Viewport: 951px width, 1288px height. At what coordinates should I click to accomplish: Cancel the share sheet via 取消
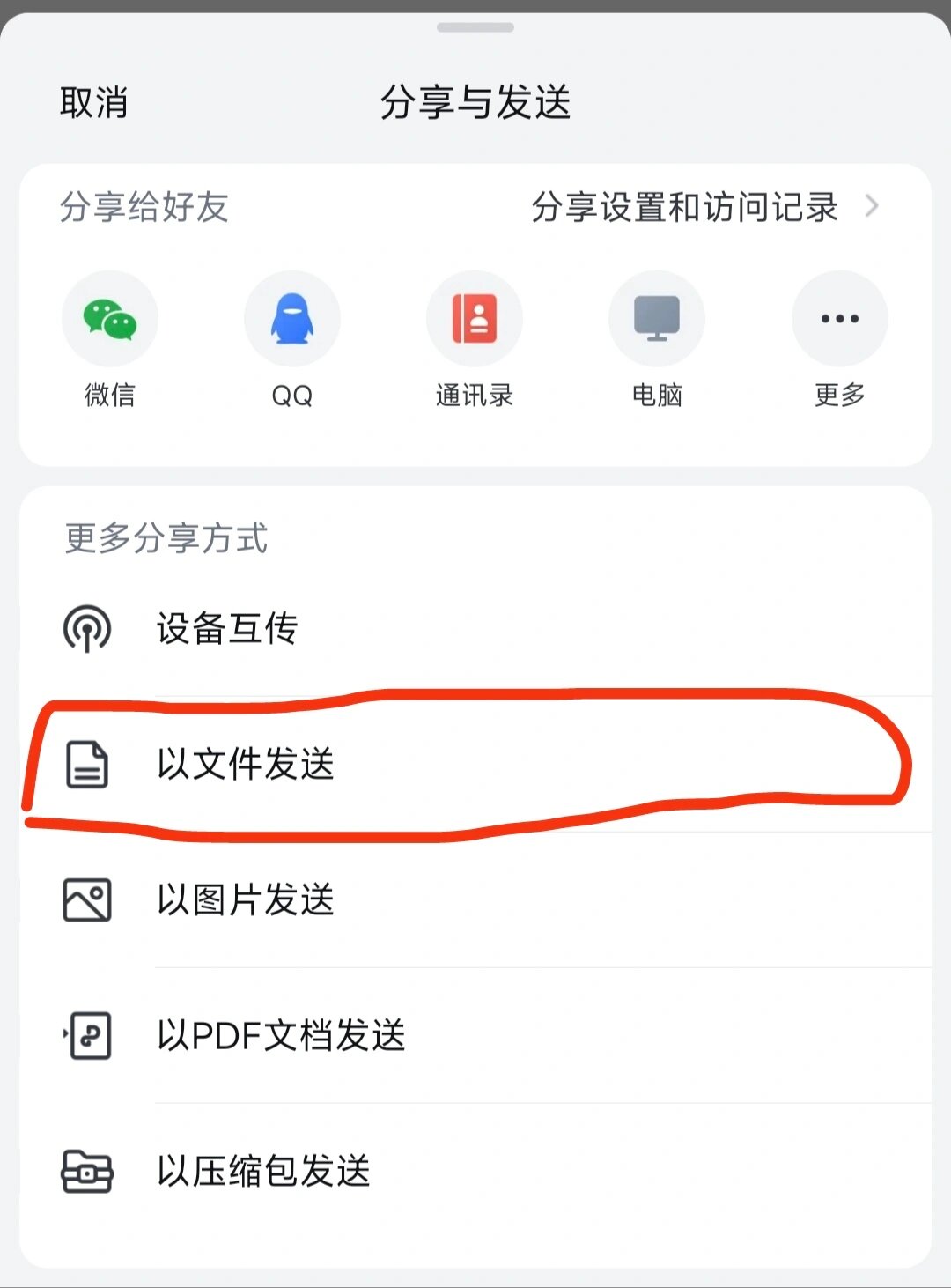(93, 103)
